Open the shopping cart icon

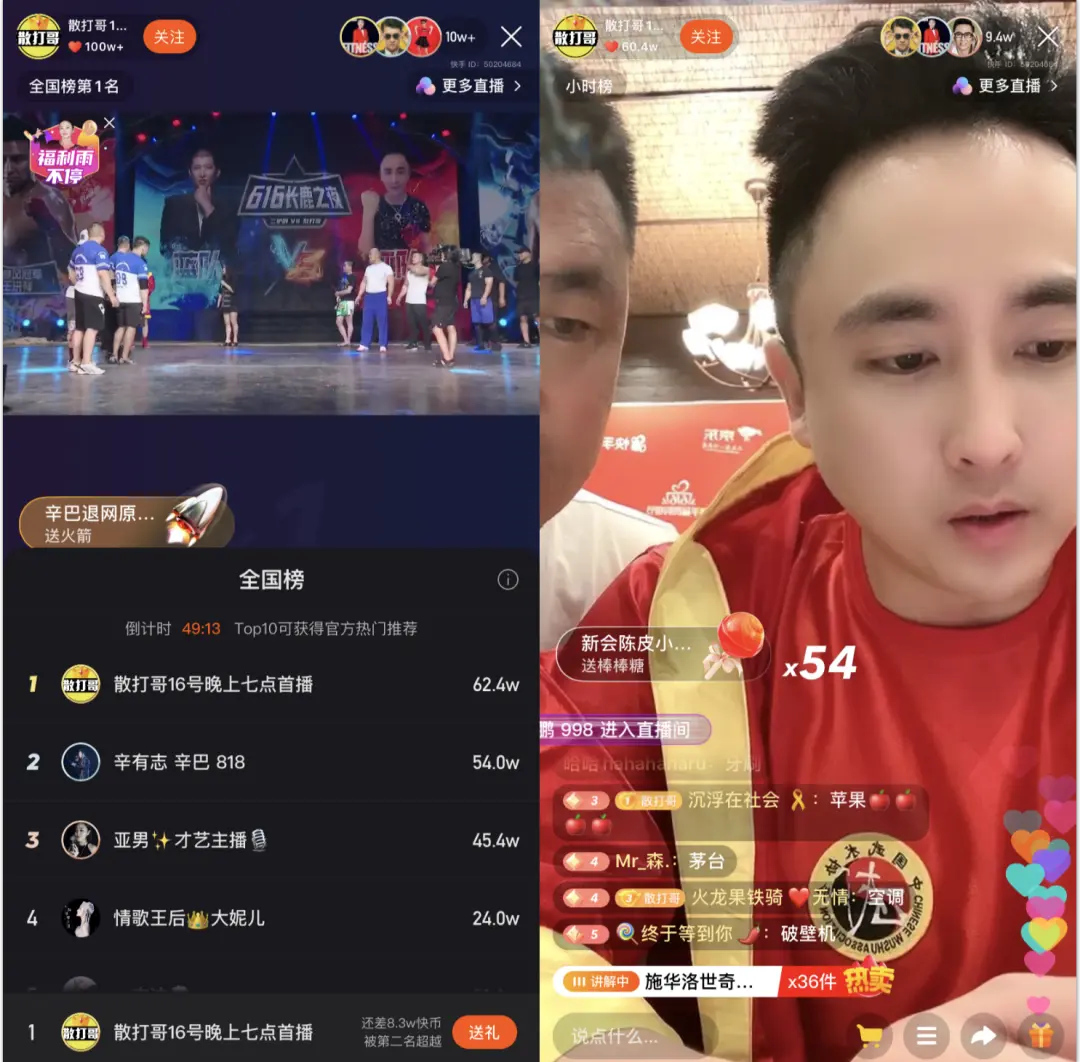pyautogui.click(x=869, y=1036)
